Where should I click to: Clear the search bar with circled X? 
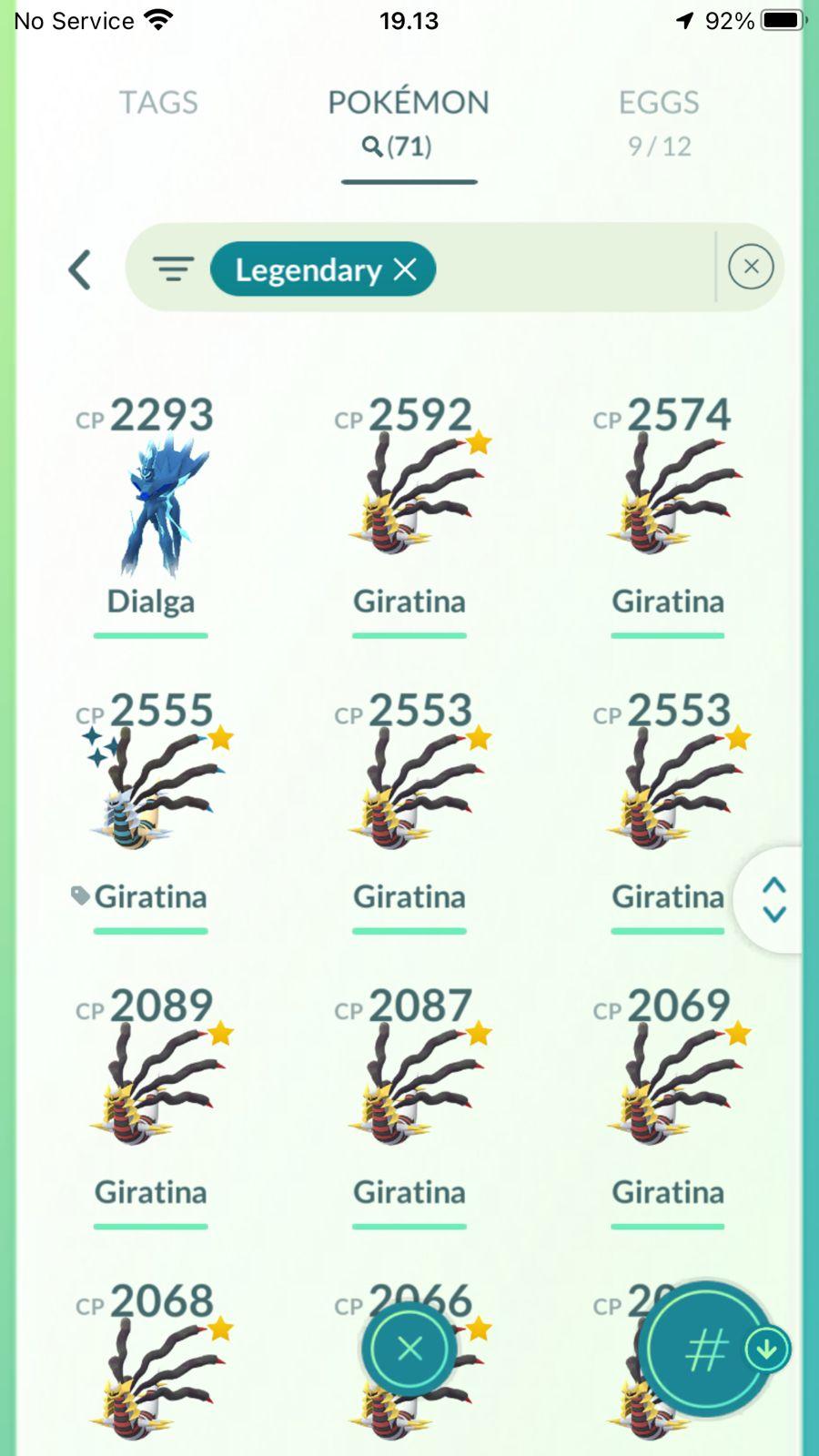click(x=751, y=268)
